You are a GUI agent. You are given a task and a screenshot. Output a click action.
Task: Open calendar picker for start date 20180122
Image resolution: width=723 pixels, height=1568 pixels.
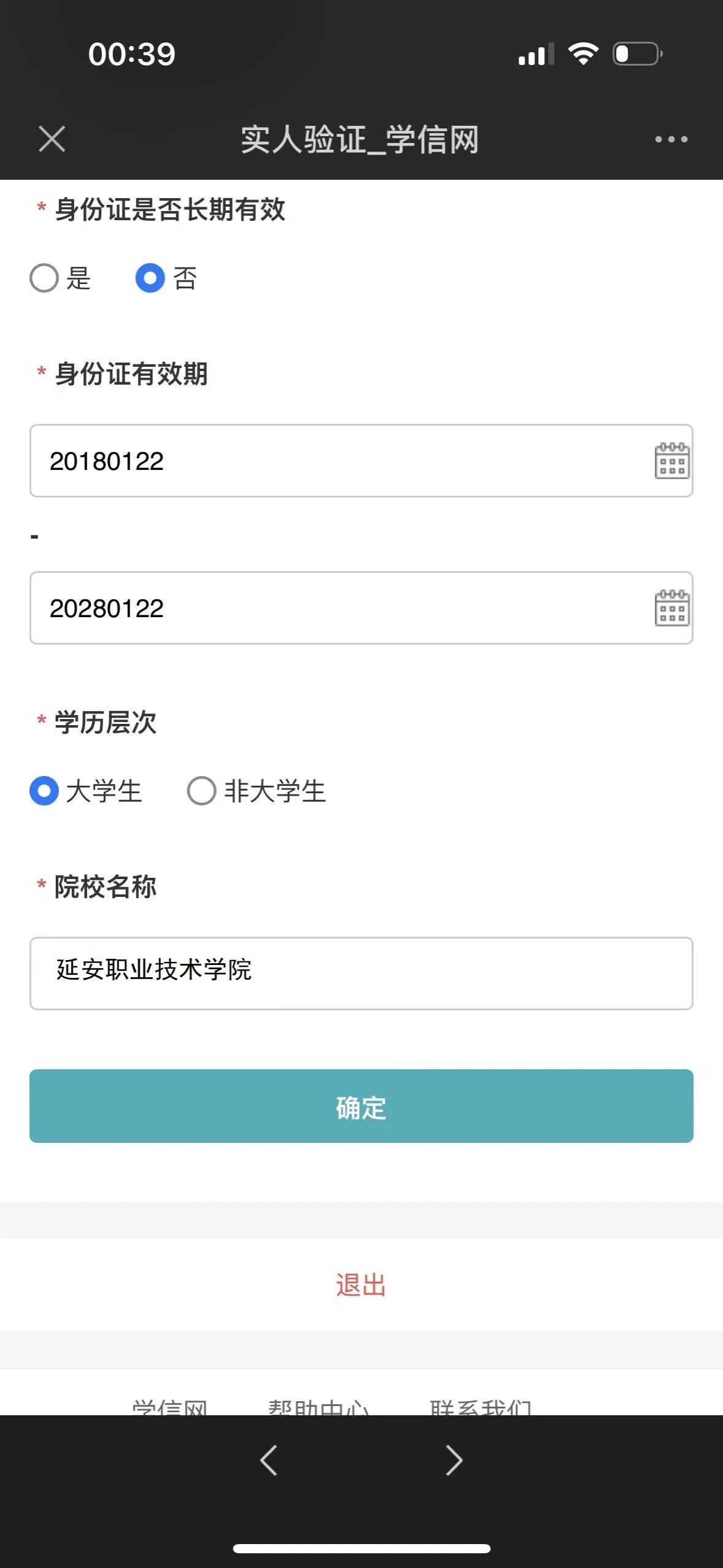[x=671, y=461]
